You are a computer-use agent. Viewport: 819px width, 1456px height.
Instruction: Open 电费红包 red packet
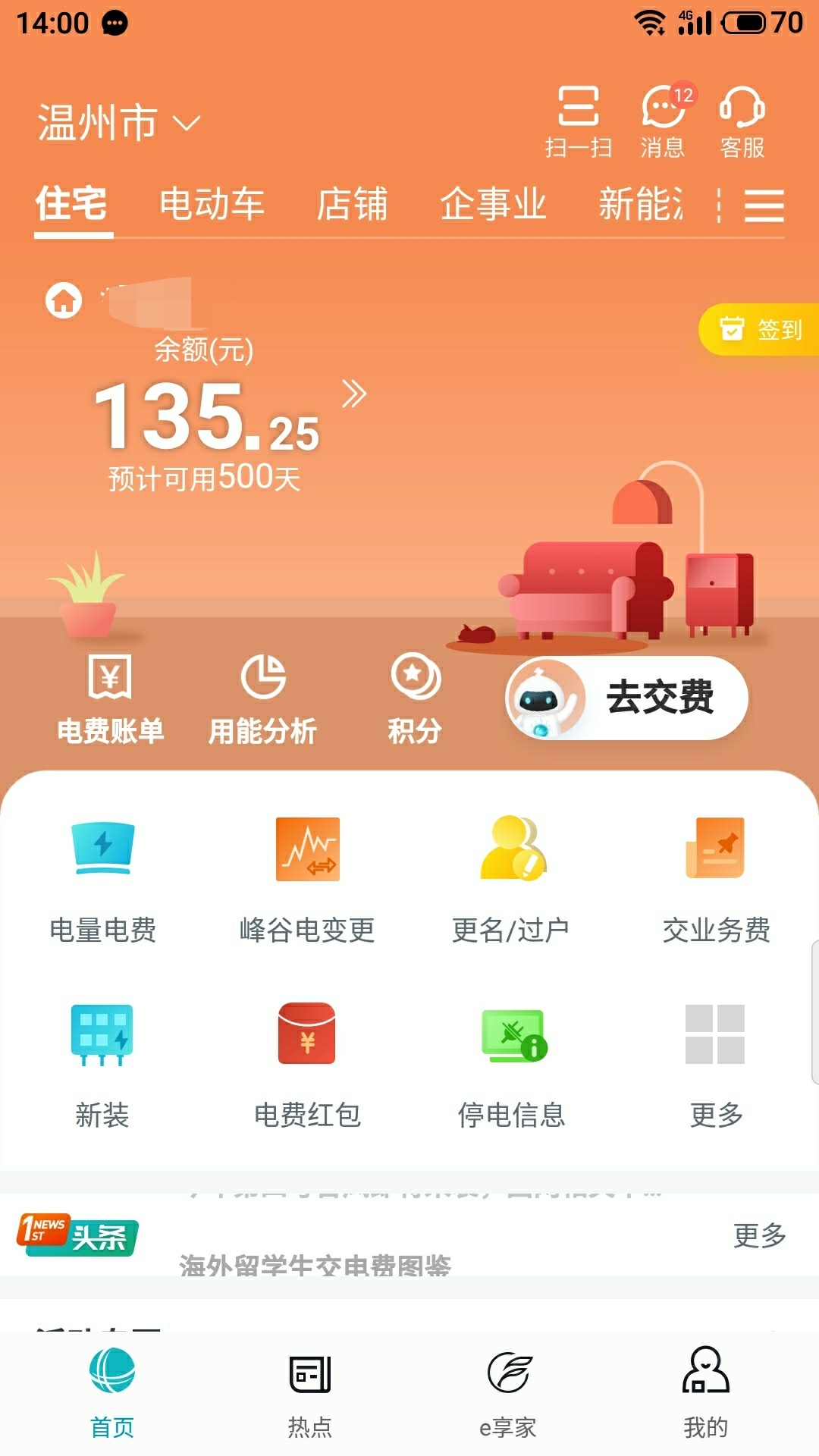coord(307,1065)
